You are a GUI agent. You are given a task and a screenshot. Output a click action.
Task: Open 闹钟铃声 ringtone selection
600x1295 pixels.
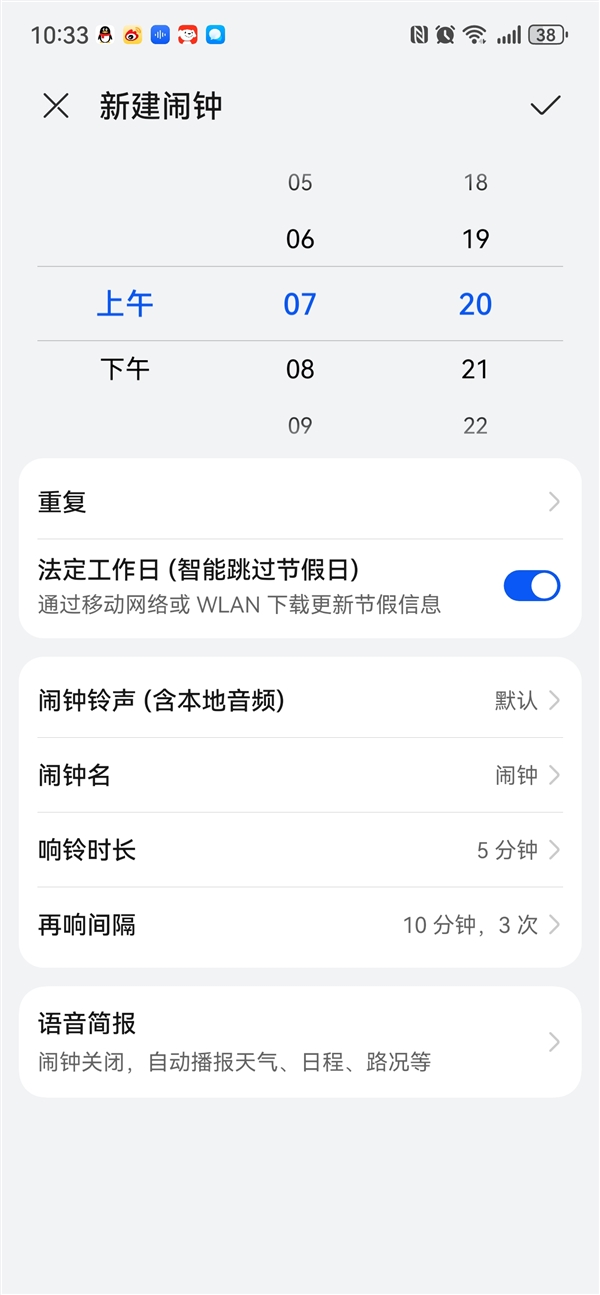click(x=300, y=701)
